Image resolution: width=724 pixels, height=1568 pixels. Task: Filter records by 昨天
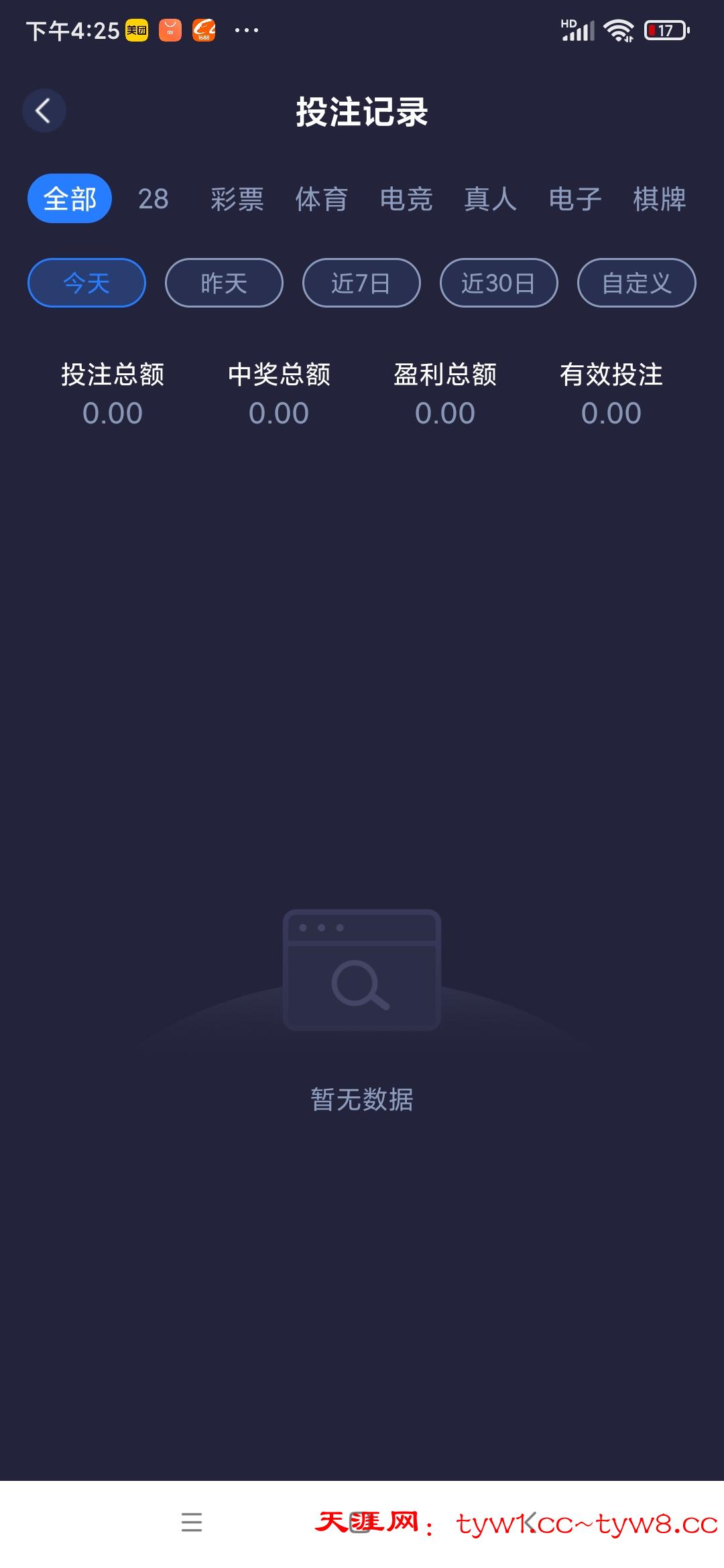click(x=224, y=283)
